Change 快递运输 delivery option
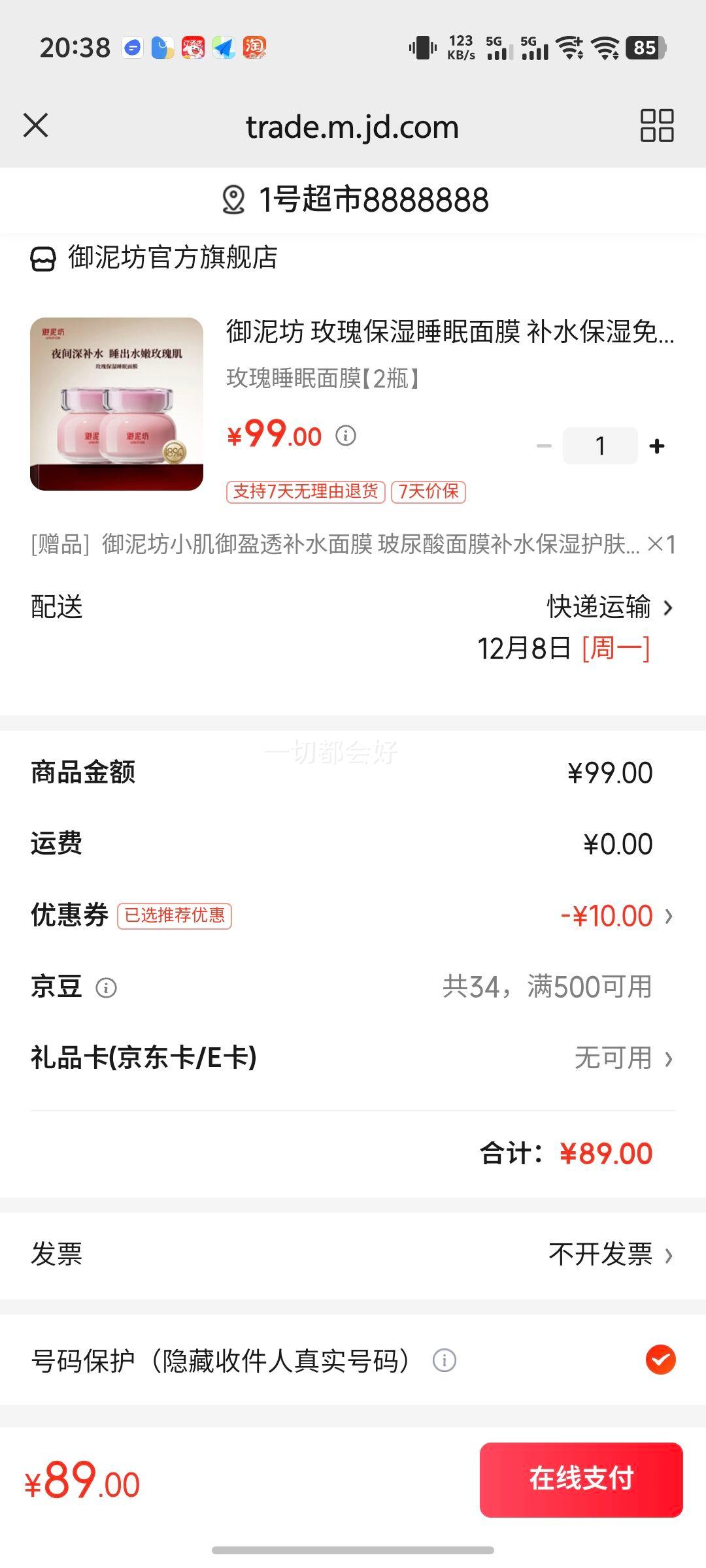The width and height of the screenshot is (706, 1568). [609, 608]
